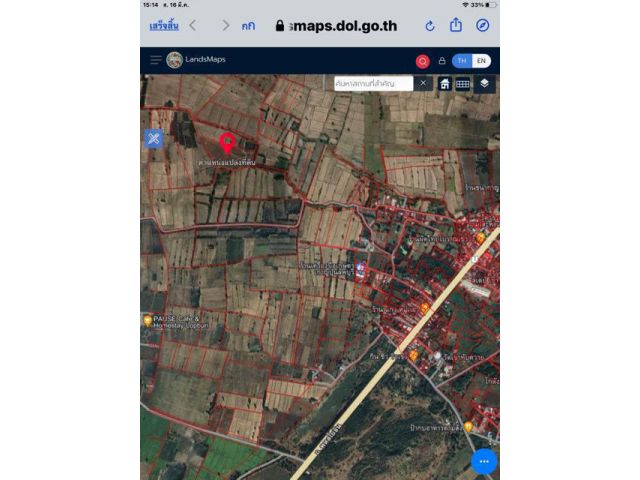This screenshot has width=640, height=480.
Task: Open the share sheet
Action: 456,25
